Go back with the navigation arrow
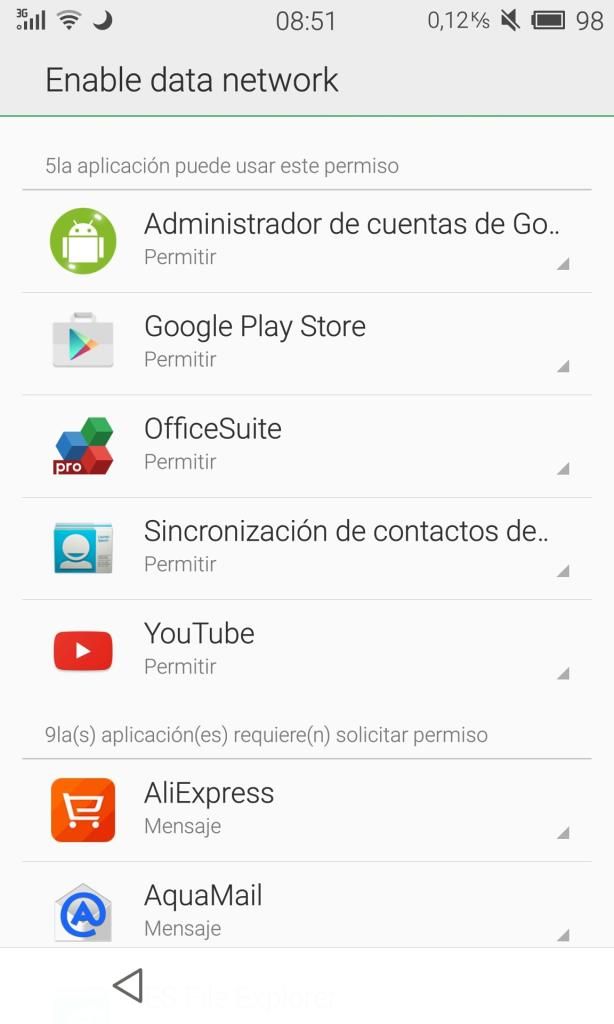Image resolution: width=614 pixels, height=1024 pixels. (128, 985)
